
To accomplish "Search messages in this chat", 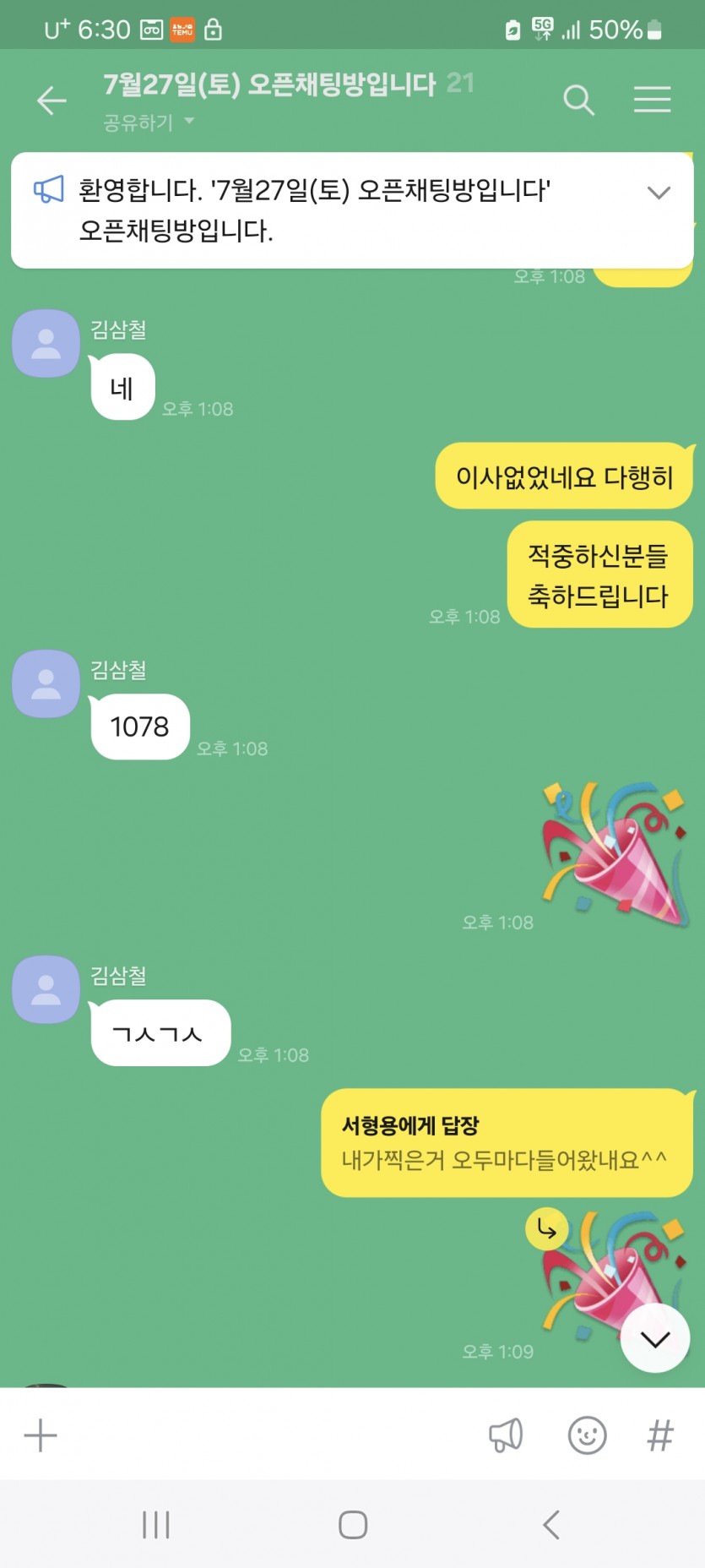I will (578, 101).
